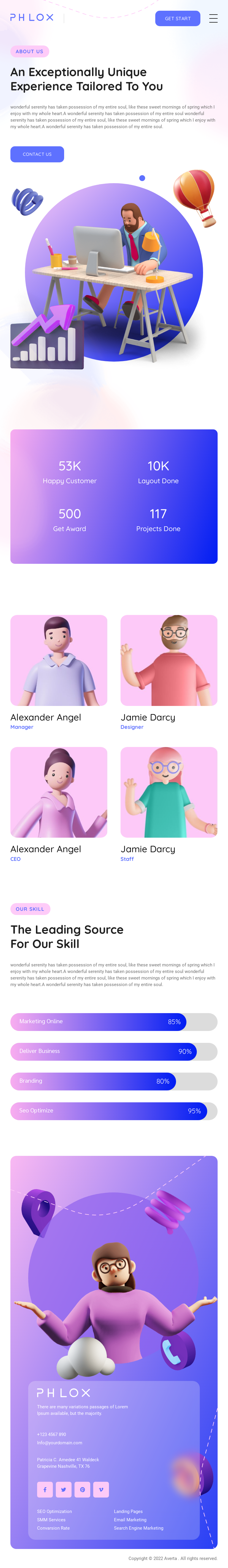The height and width of the screenshot is (1568, 228).
Task: Open the Landing Pages footer link
Action: [128, 1512]
